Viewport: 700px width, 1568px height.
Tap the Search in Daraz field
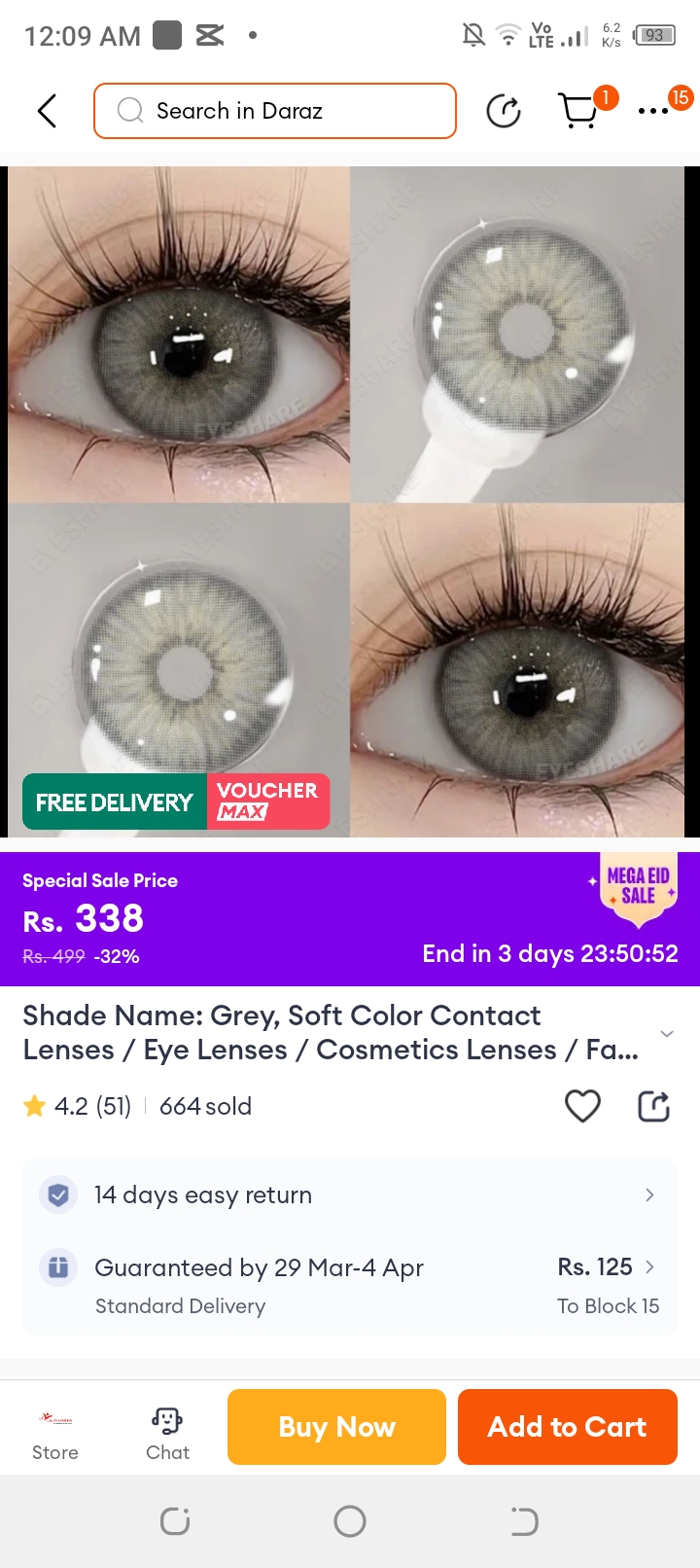click(x=275, y=111)
